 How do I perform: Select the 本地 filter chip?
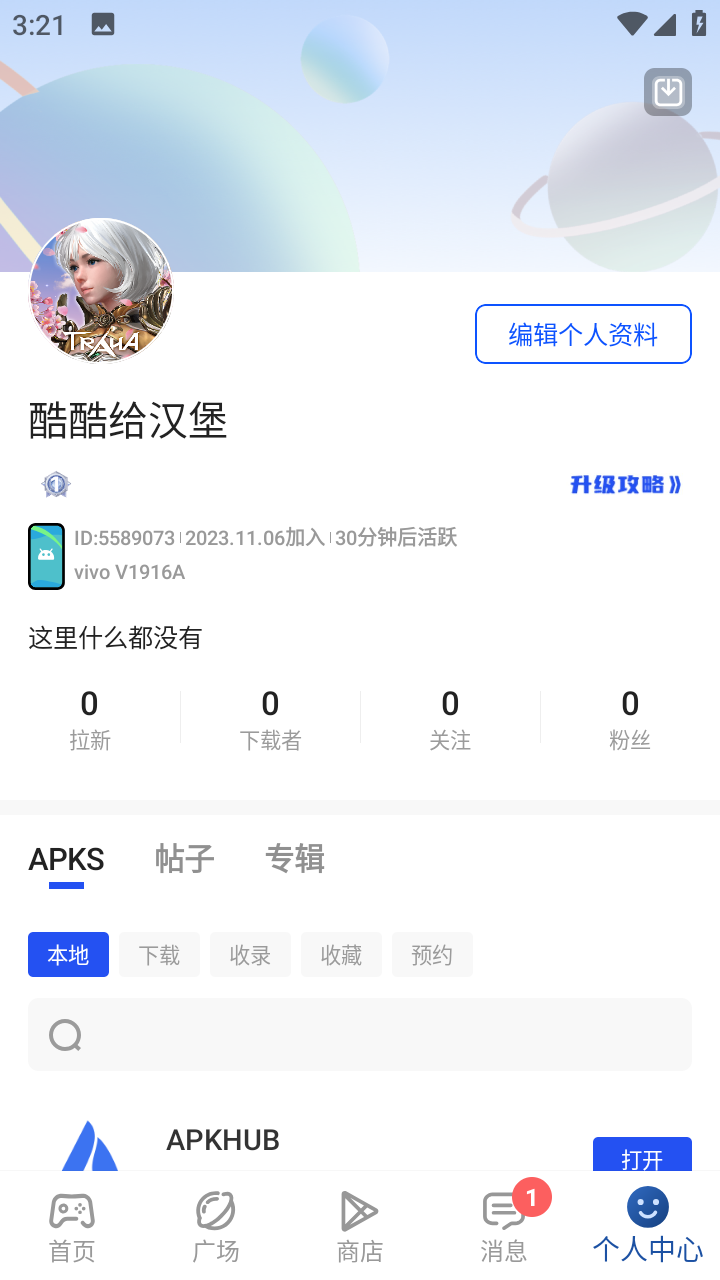68,955
